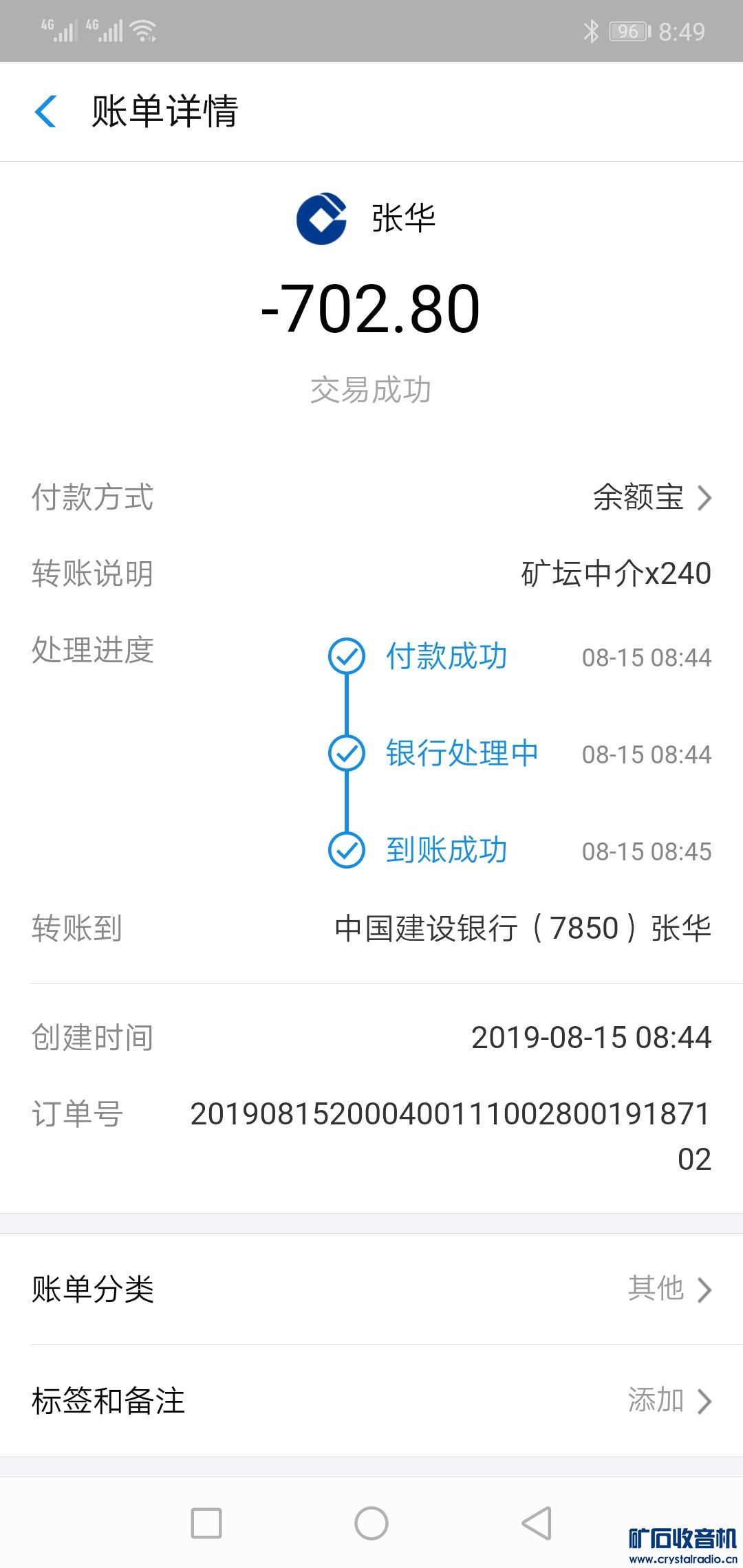Open recent apps with square button

click(206, 1523)
